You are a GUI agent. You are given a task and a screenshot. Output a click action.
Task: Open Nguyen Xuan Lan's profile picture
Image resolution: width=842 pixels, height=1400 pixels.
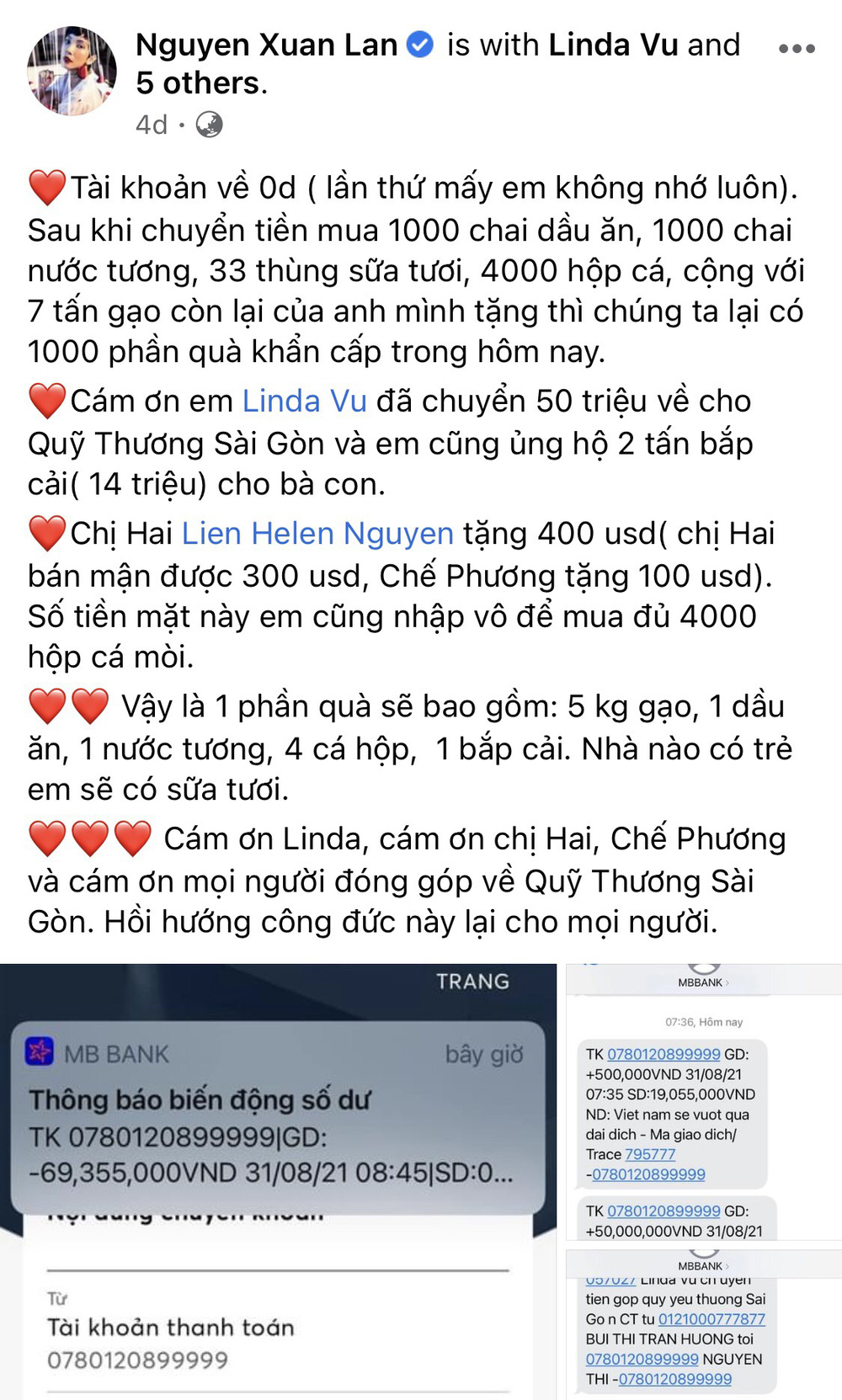pos(72,71)
